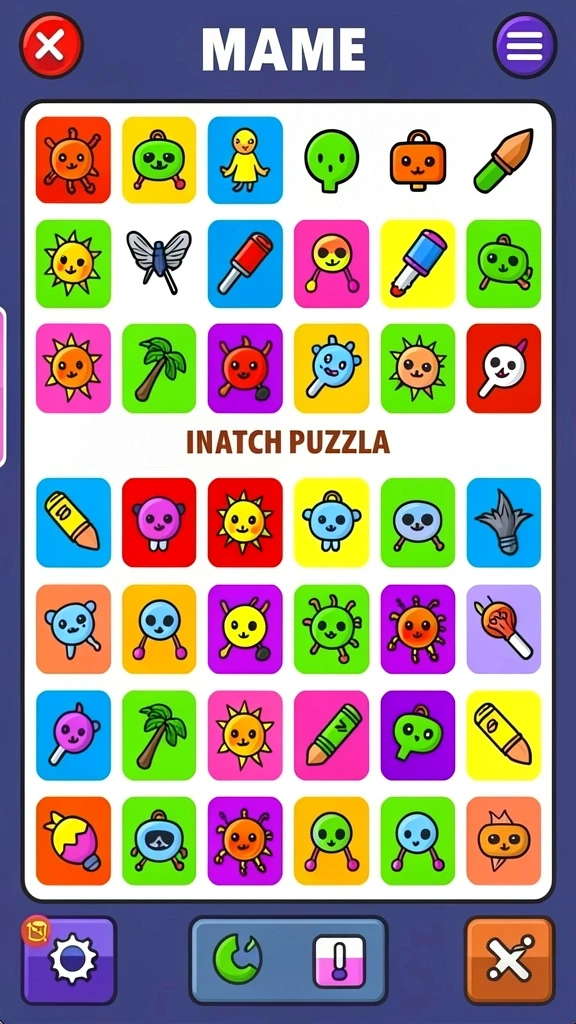This screenshot has width=576, height=1024.
Task: Select the green paintbrush tile with no background
Action: click(504, 161)
